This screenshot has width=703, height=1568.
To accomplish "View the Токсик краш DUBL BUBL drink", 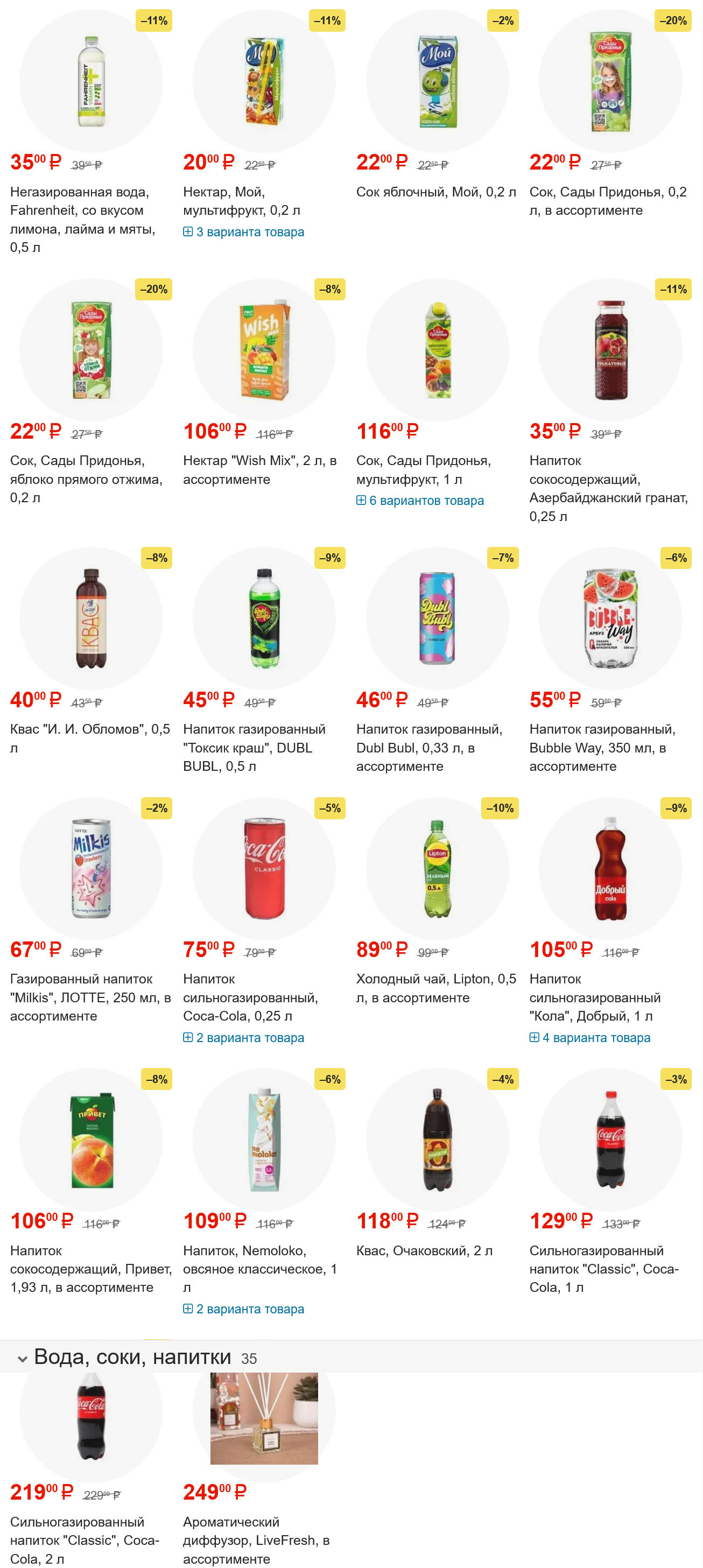I will (254, 748).
